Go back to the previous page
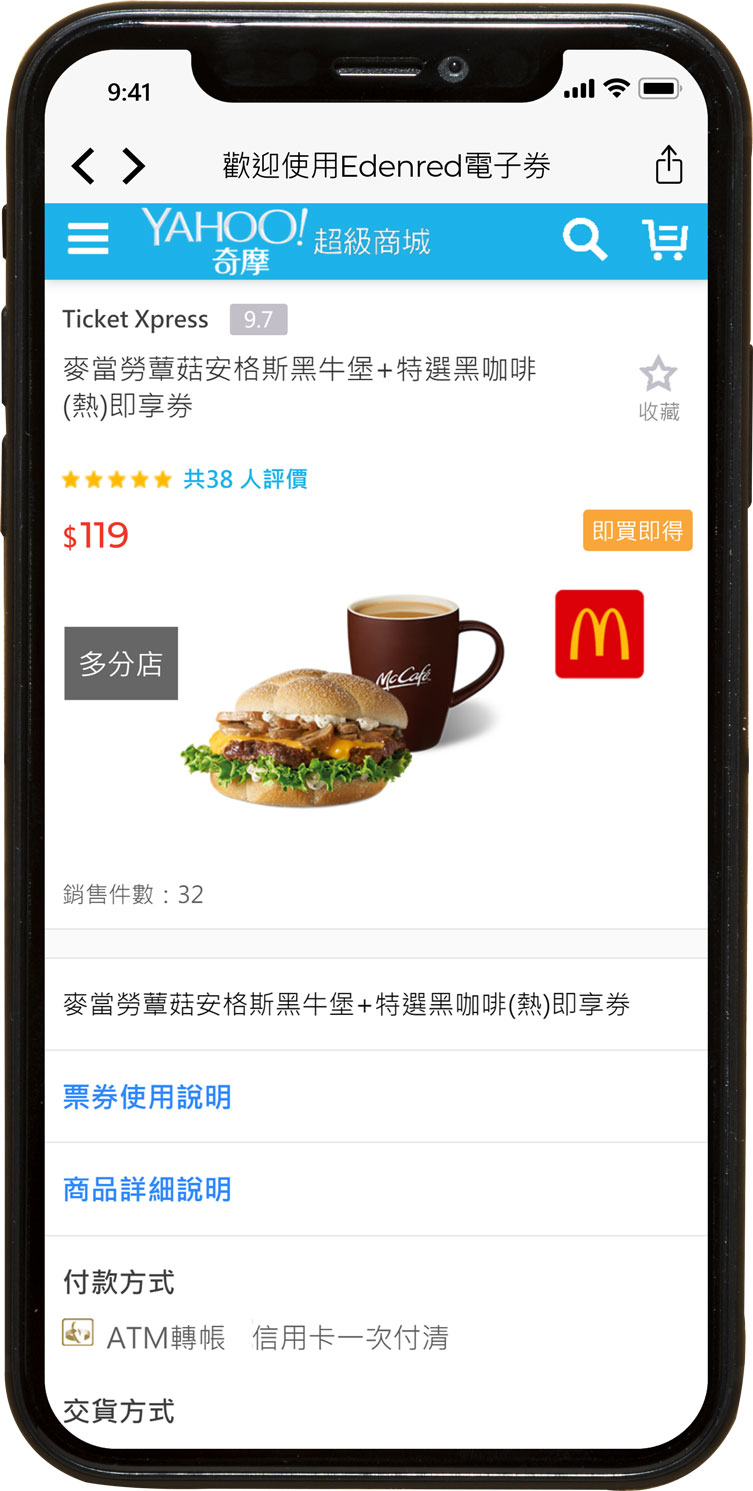 point(83,166)
